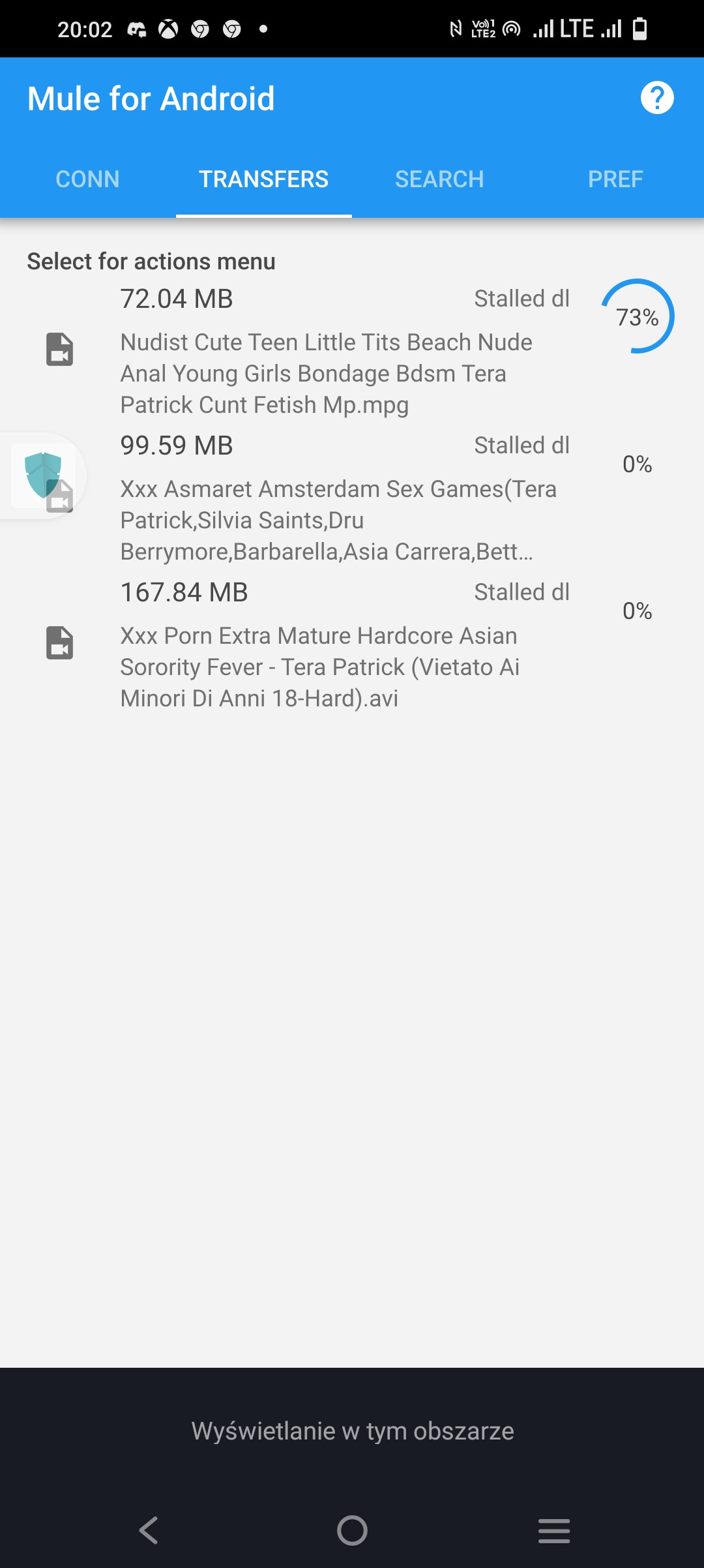Select the 167.84 MB transfer row
This screenshot has height=1568, width=704.
[x=352, y=644]
